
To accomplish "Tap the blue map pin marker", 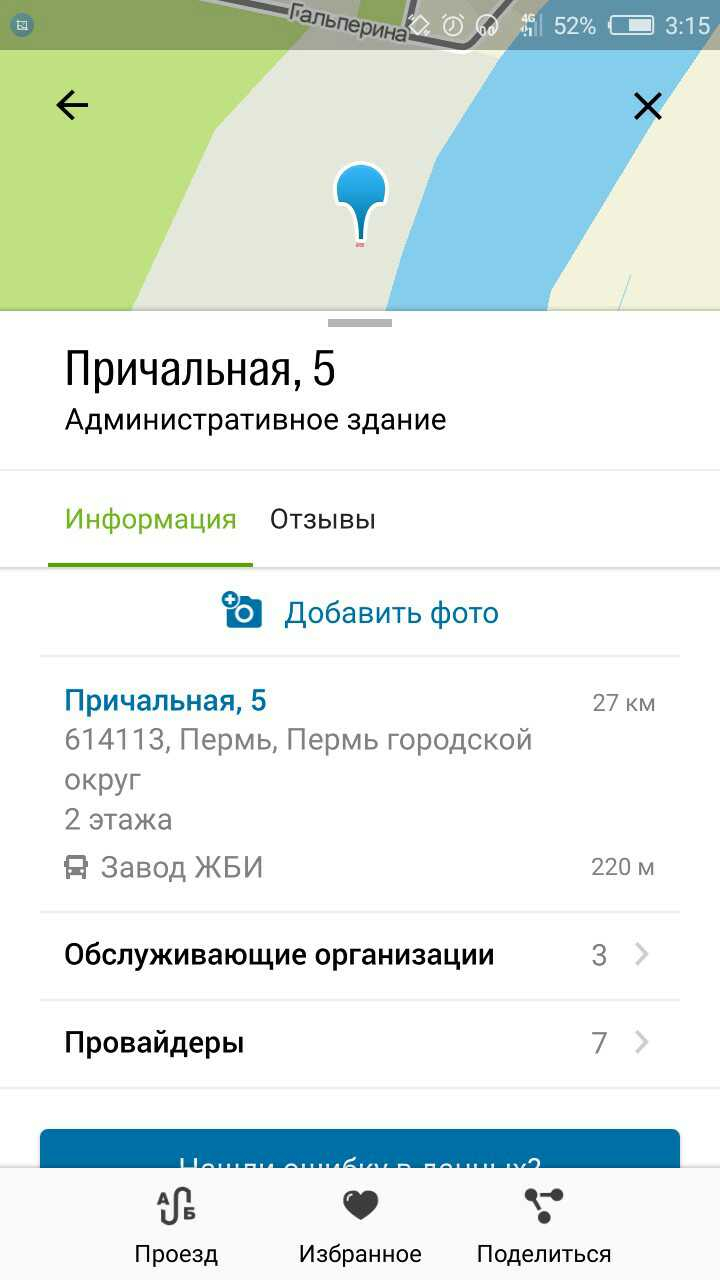I will 360,196.
